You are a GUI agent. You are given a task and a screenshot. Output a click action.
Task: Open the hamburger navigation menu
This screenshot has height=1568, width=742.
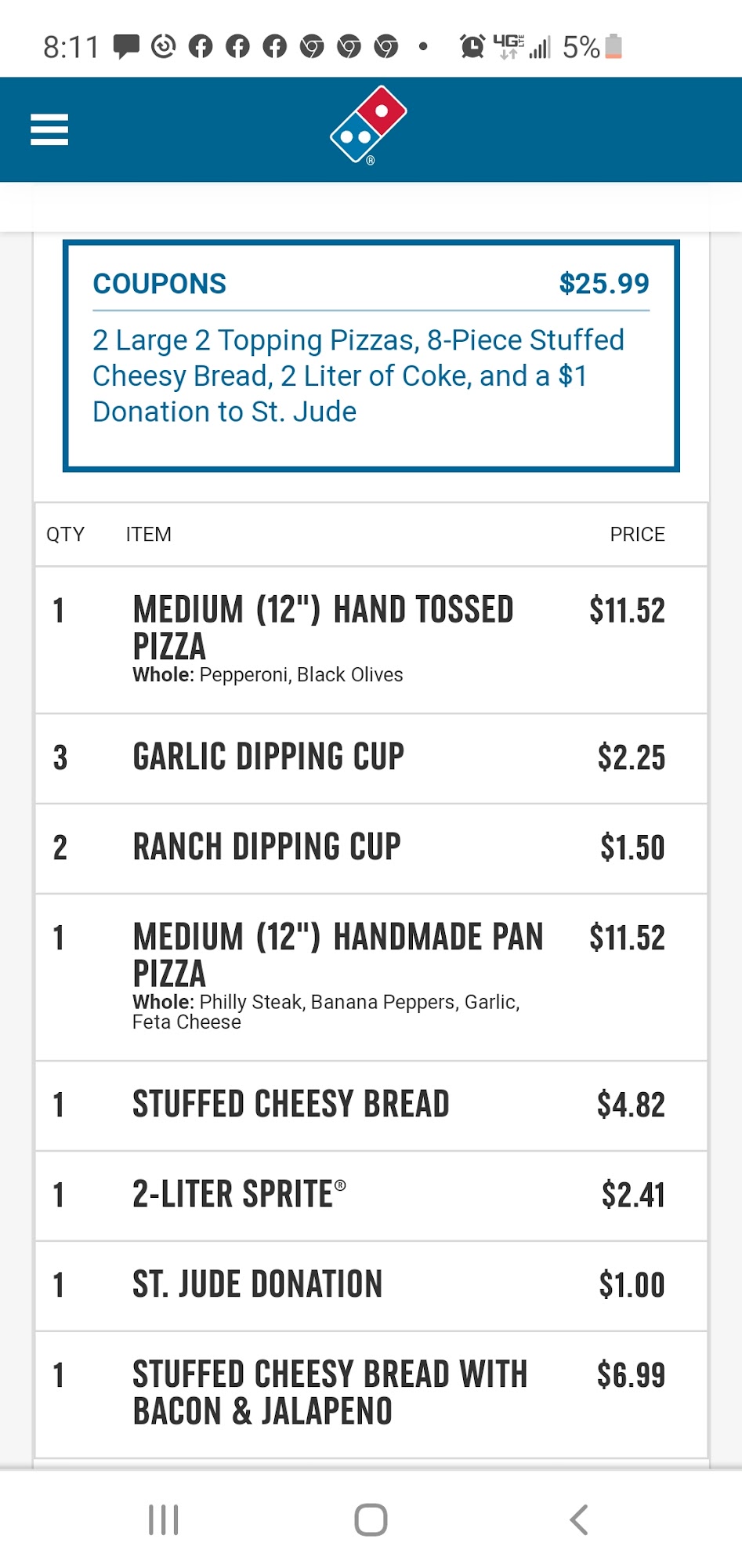pos(49,129)
